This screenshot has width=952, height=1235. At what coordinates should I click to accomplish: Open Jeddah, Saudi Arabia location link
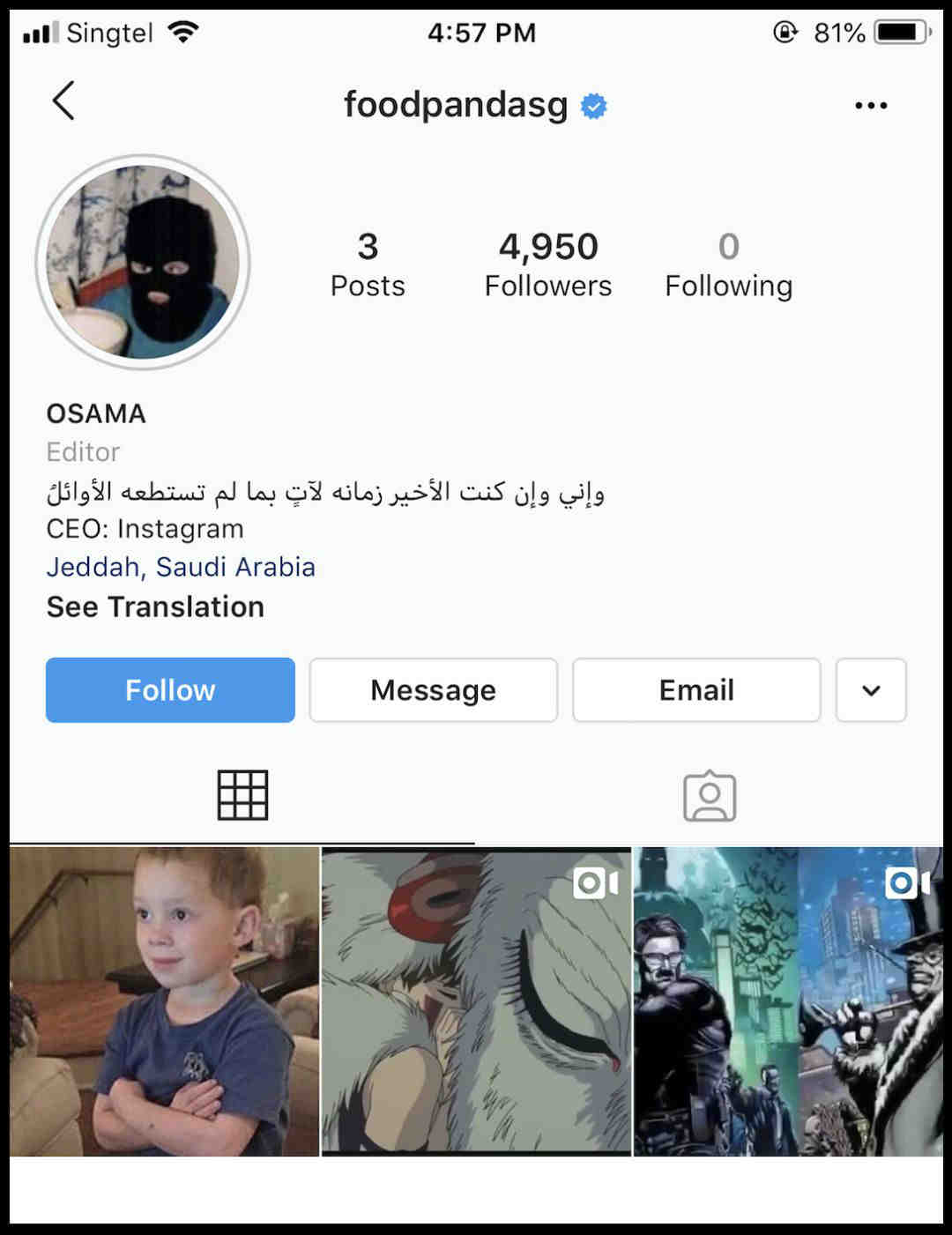(x=181, y=567)
